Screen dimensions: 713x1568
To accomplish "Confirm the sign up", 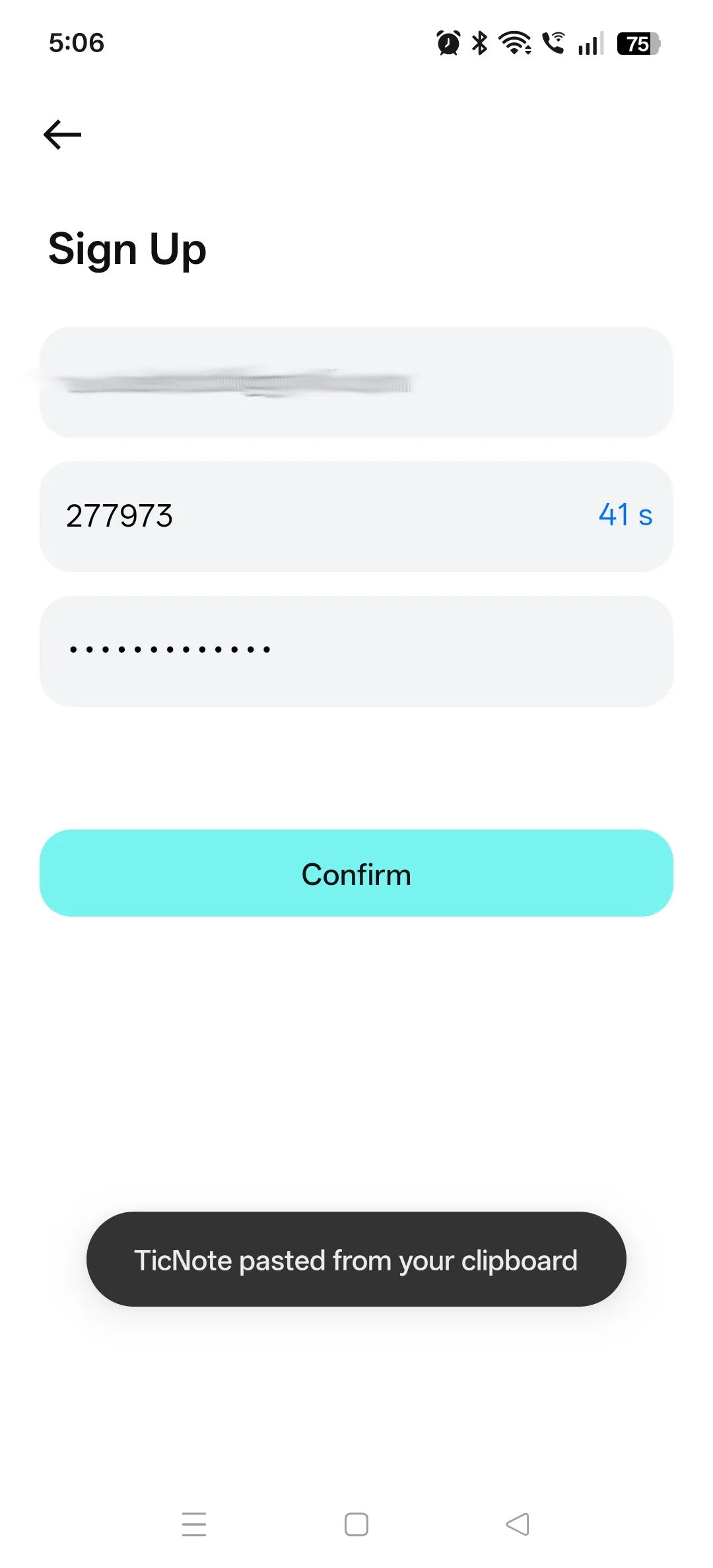I will pyautogui.click(x=356, y=873).
